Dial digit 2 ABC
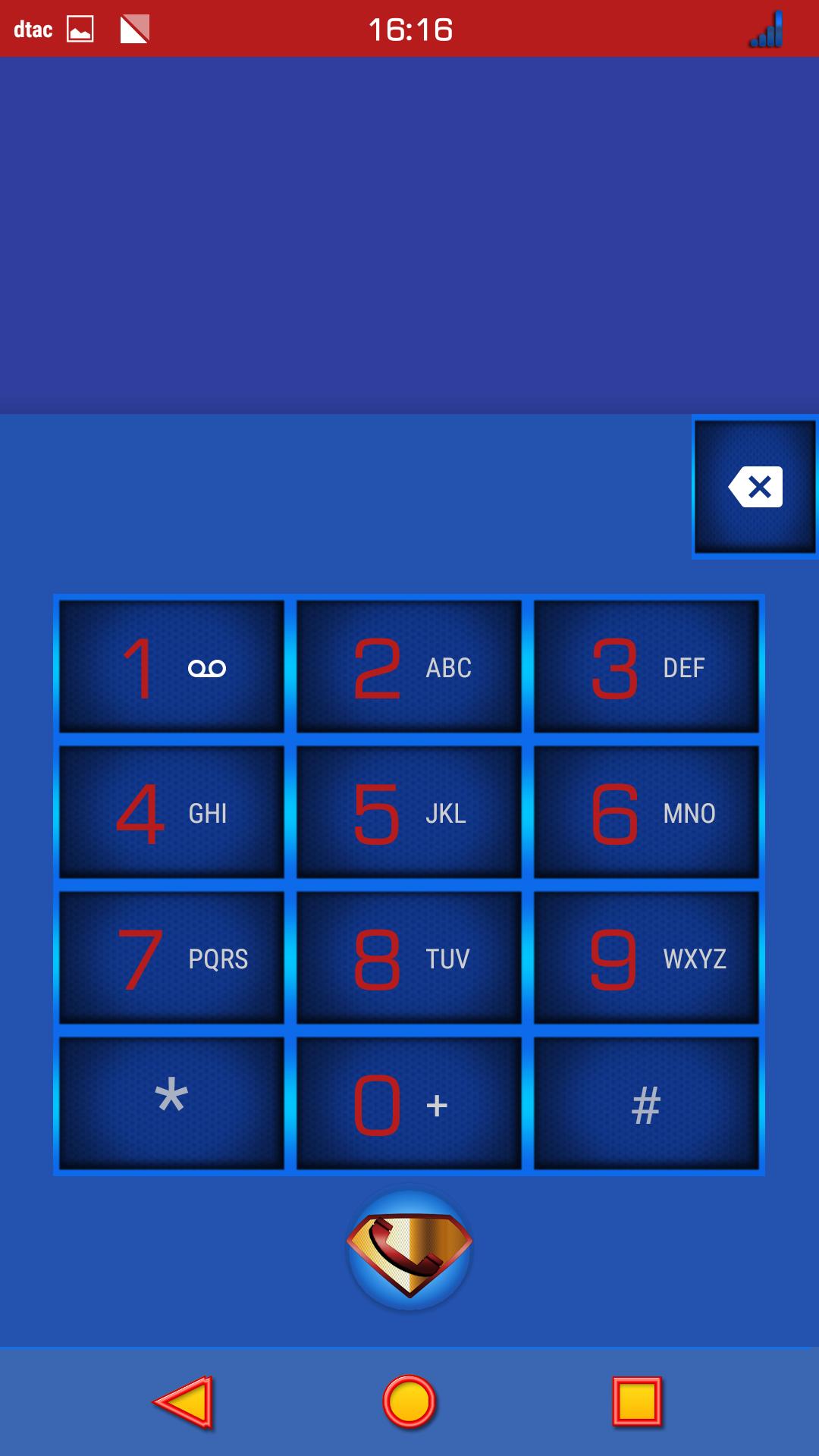The height and width of the screenshot is (1456, 819). [x=409, y=667]
